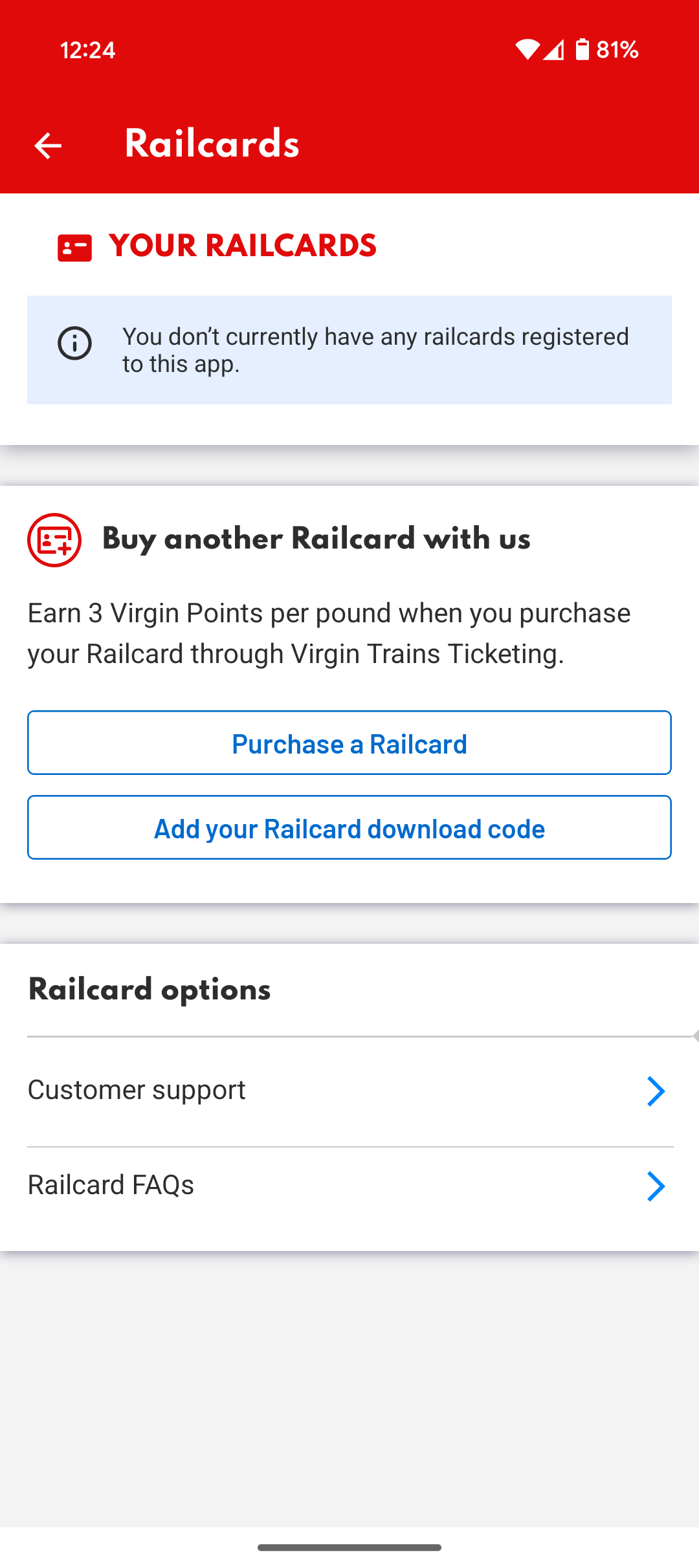Tap the clock showing 12:24
Viewport: 699px width, 1568px height.
click(87, 50)
